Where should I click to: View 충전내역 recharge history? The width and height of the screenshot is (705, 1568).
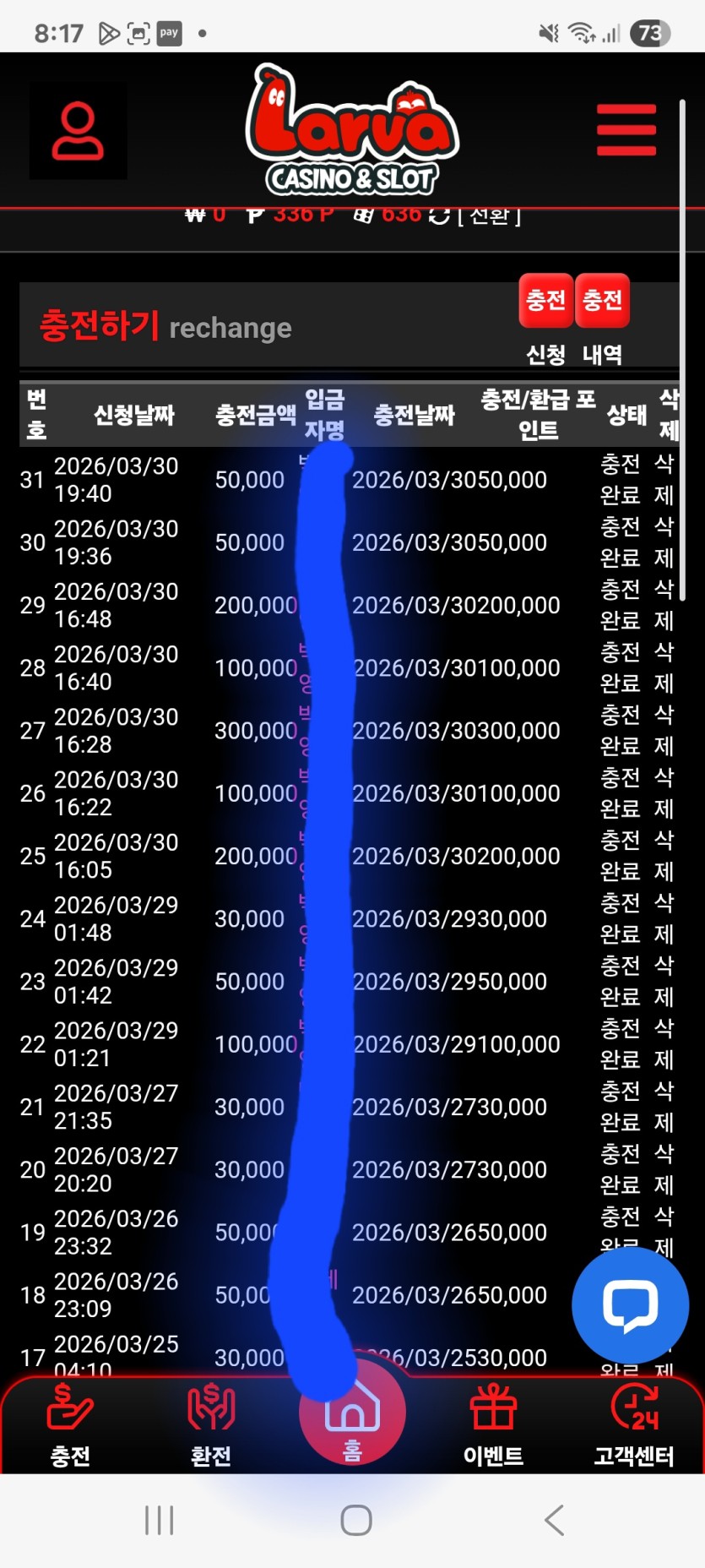602,301
